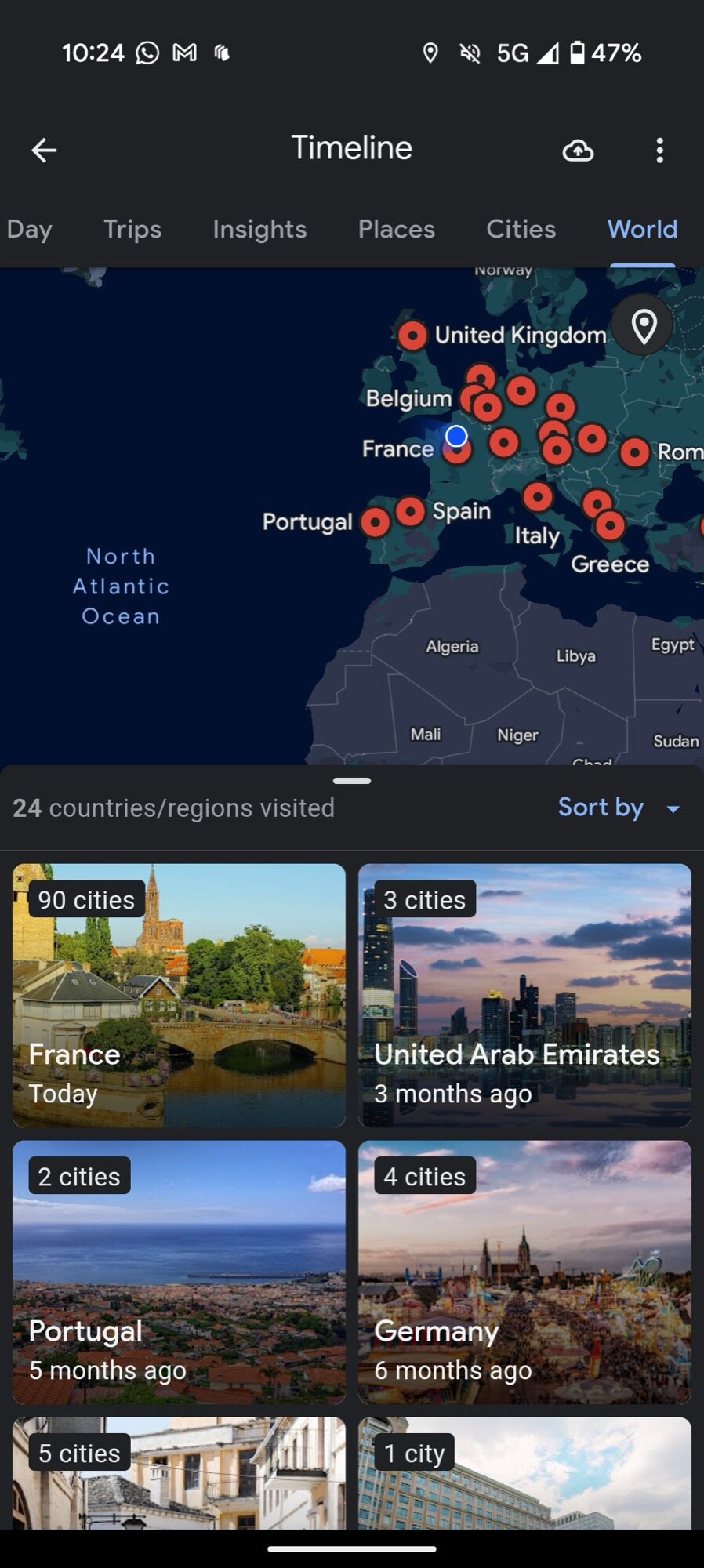Open the Insights tab
This screenshot has height=1568, width=704.
tap(259, 229)
